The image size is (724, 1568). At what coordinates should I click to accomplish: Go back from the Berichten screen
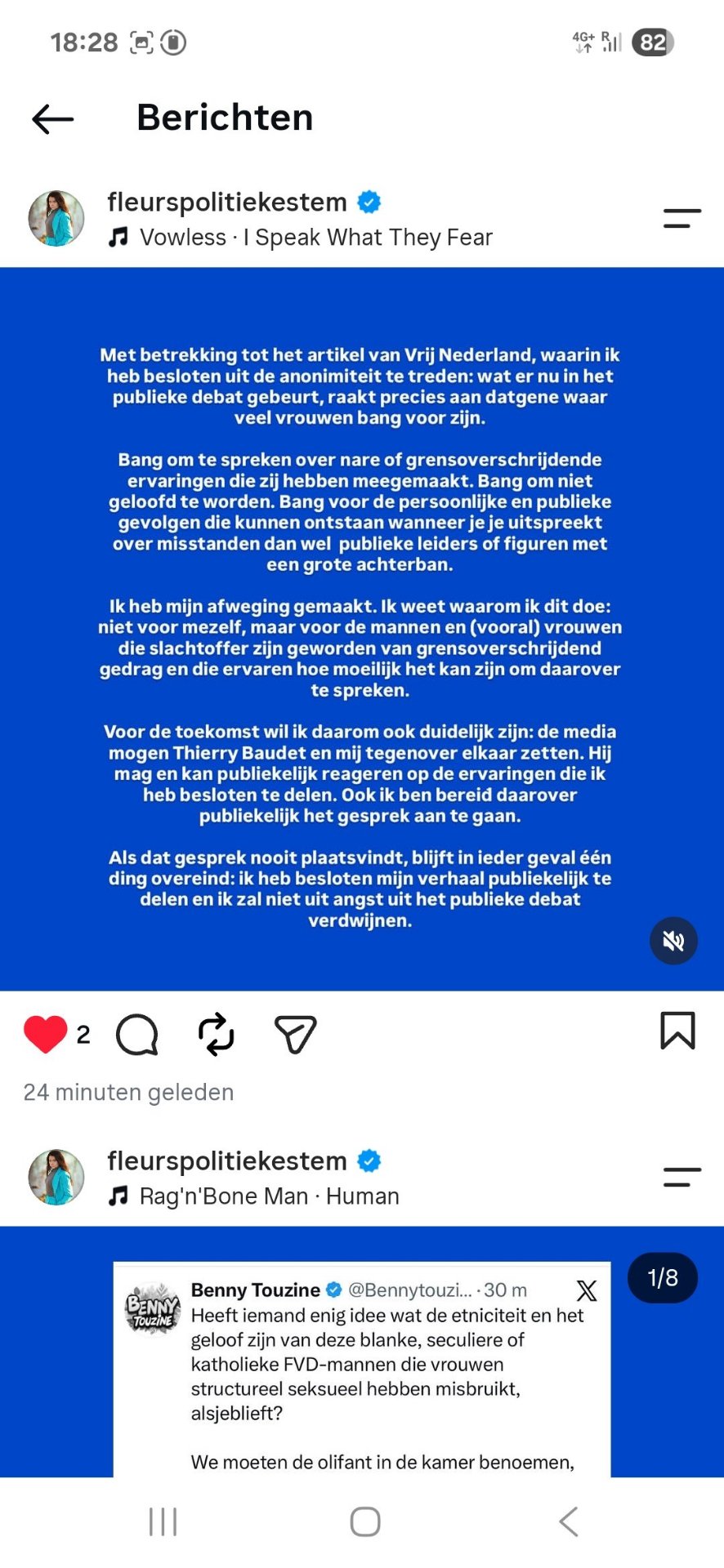[x=53, y=119]
